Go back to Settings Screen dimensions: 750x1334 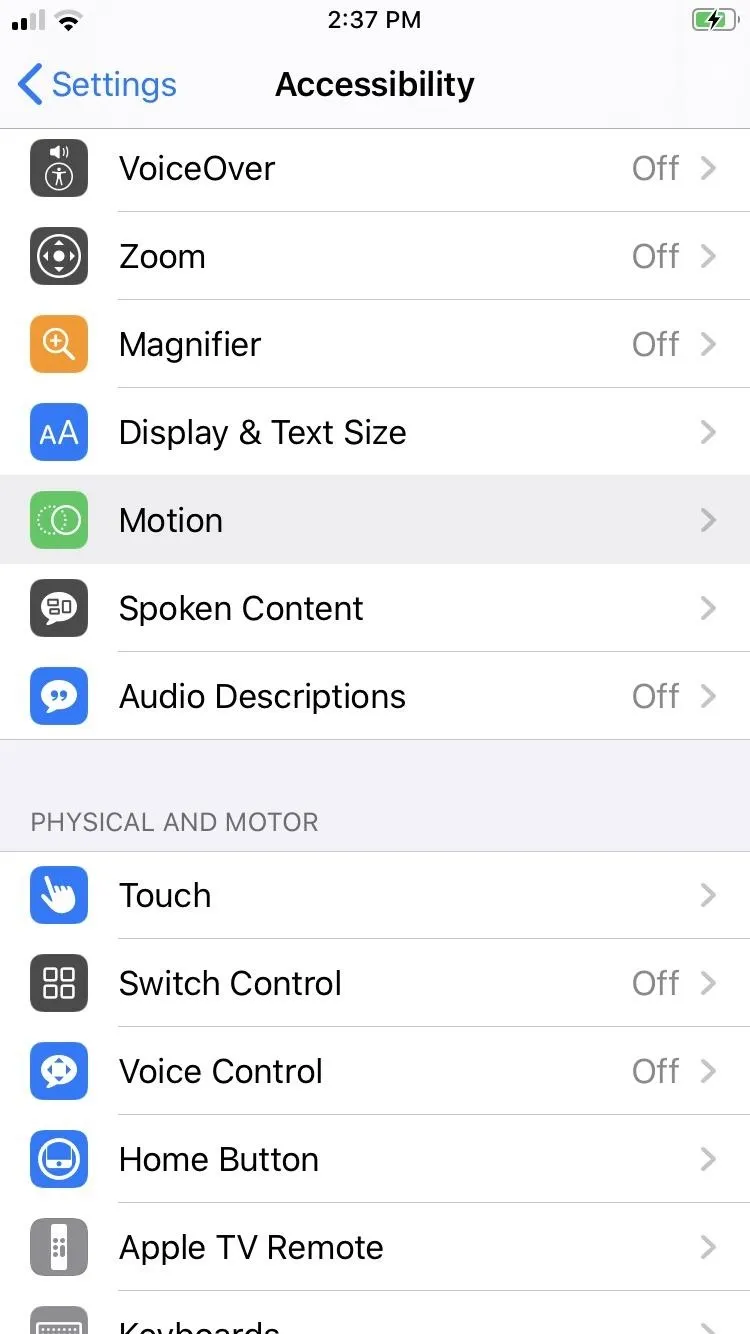97,85
